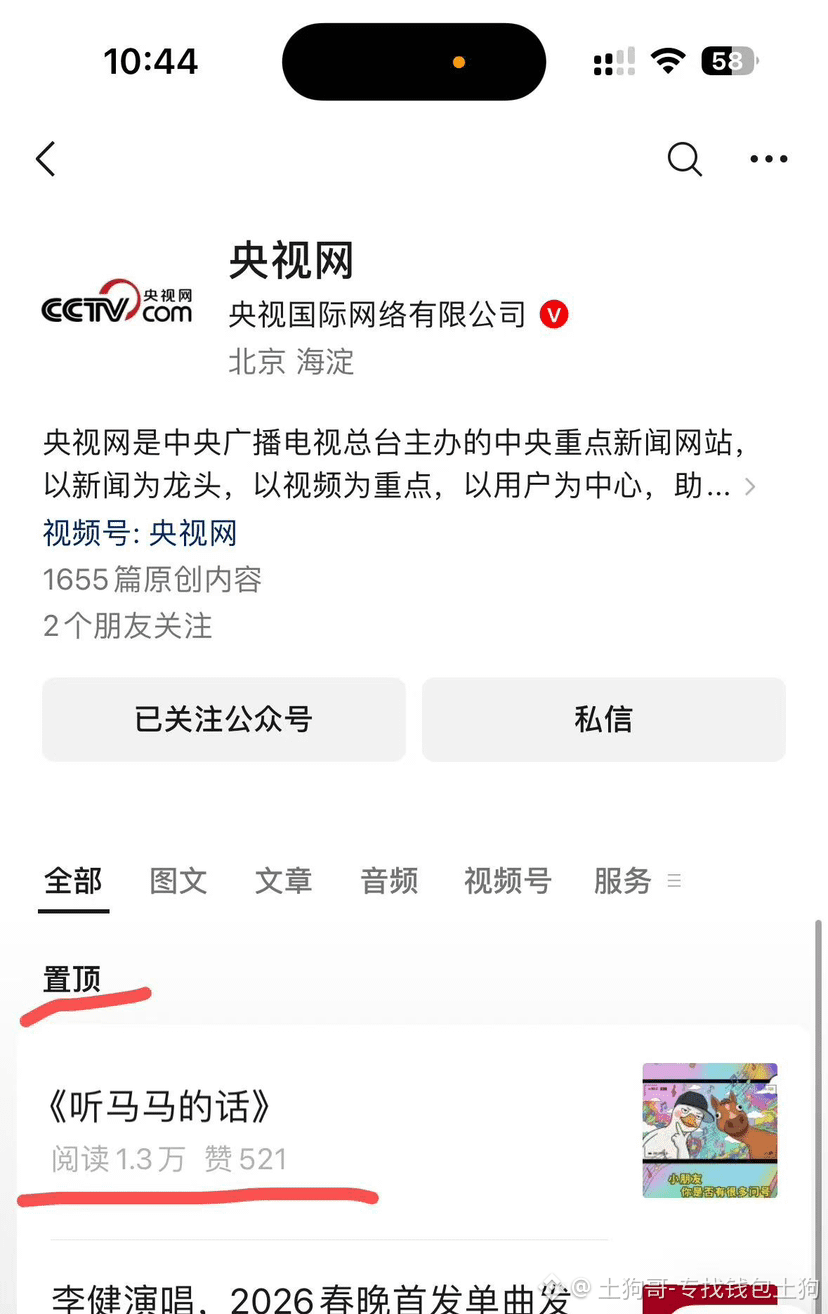Switch to the 文章 tab
Screen dimensions: 828x1314
click(x=283, y=881)
